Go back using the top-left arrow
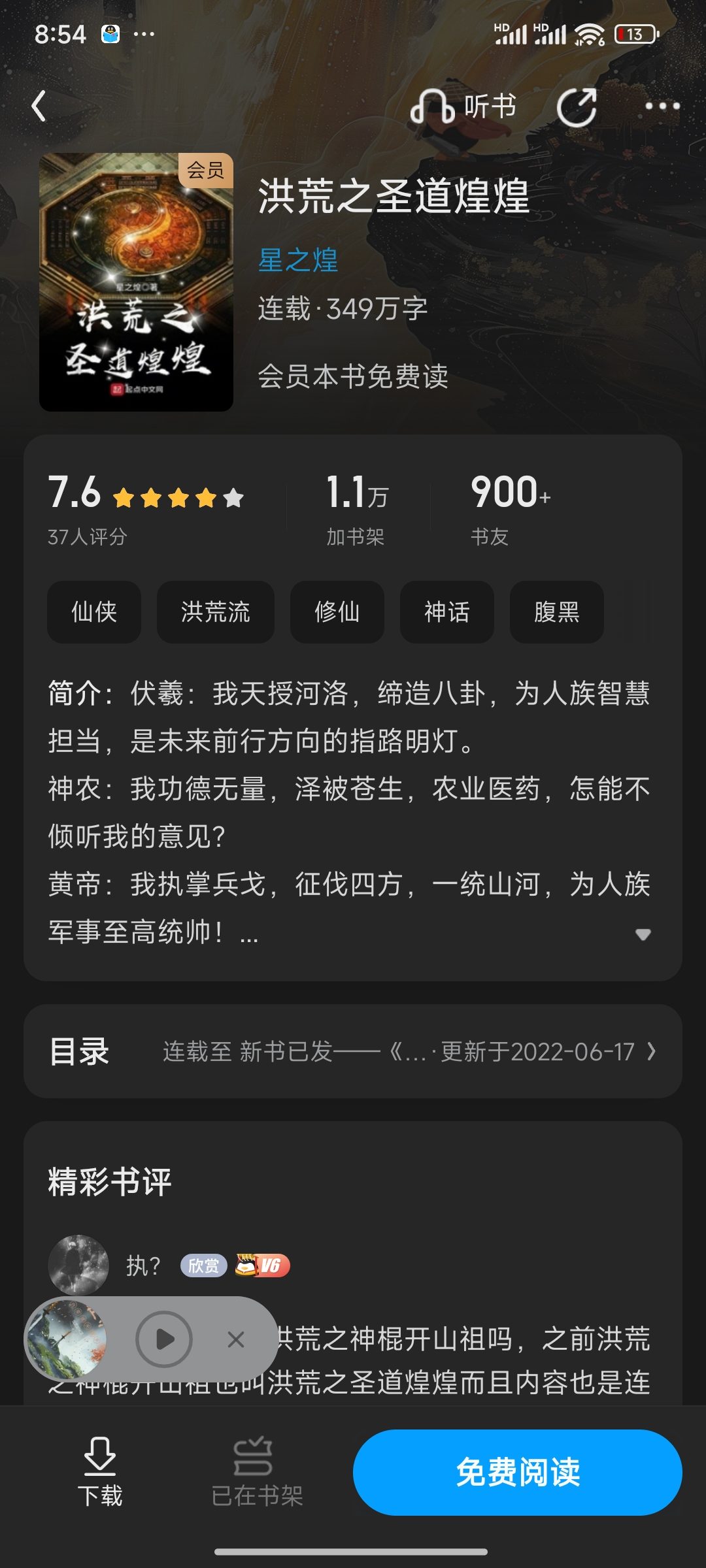Viewport: 706px width, 1568px height. pyautogui.click(x=39, y=106)
